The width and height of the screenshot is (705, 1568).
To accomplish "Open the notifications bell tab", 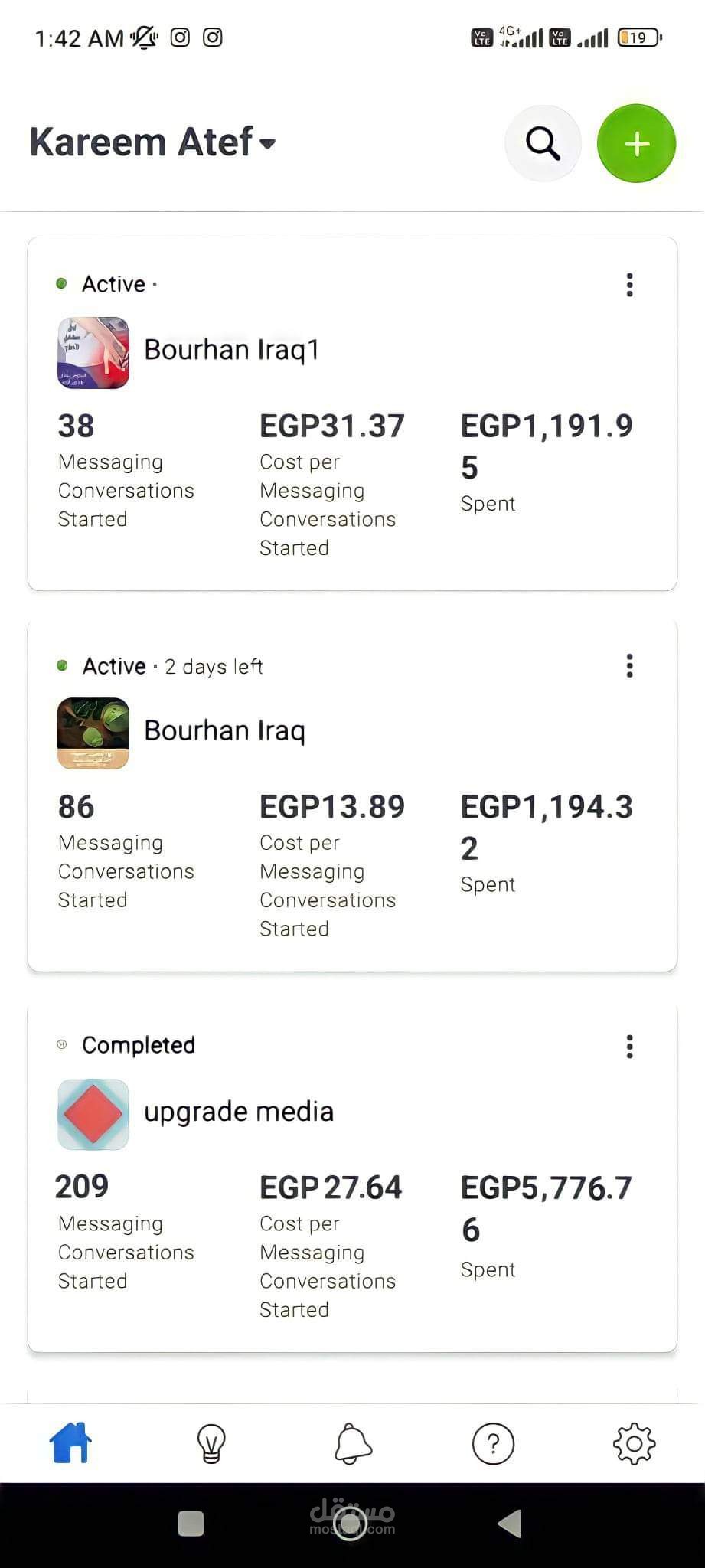I will point(353,1444).
